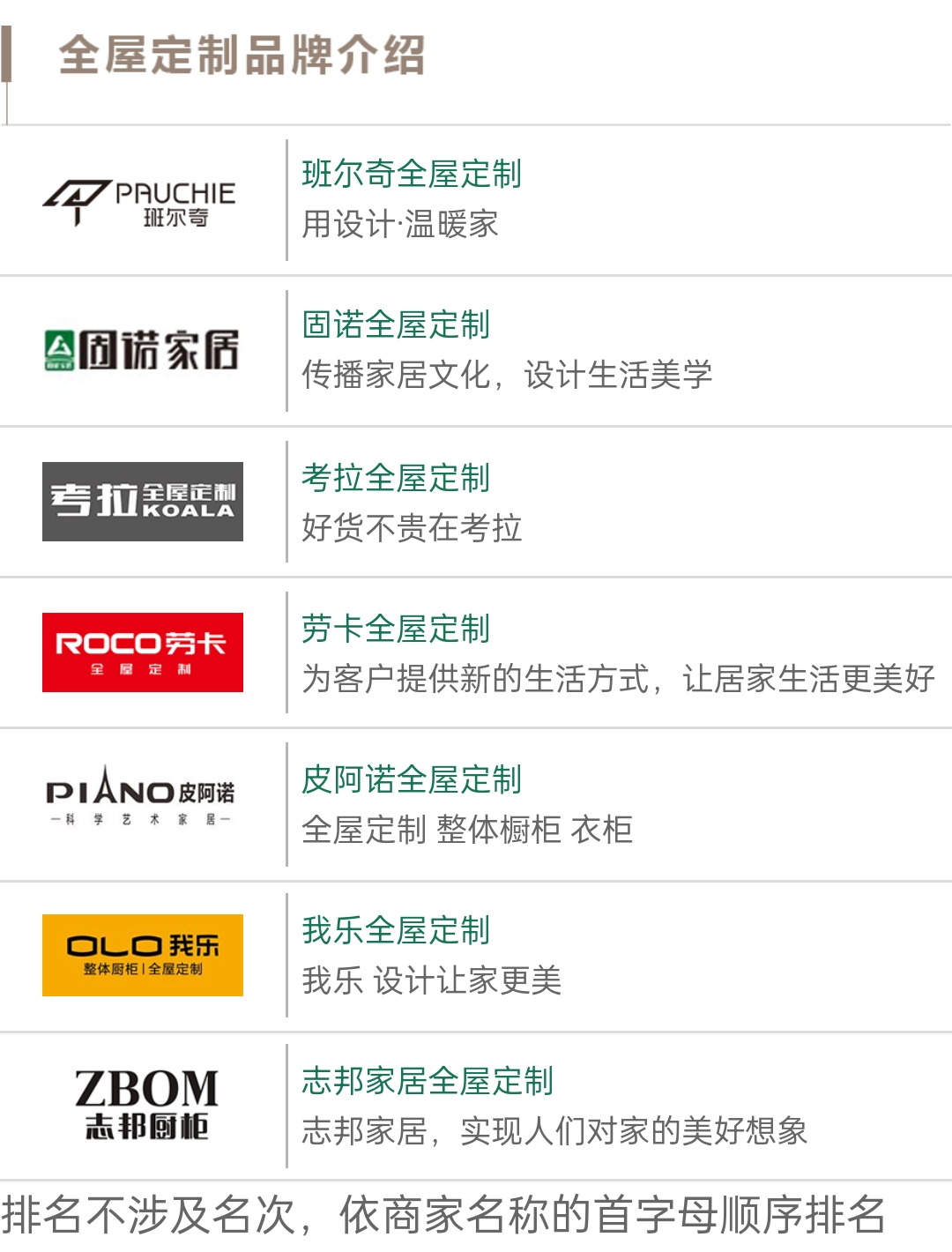Open the 志邦家居全屋定制 entry
The image size is (952, 1252).
[428, 1082]
